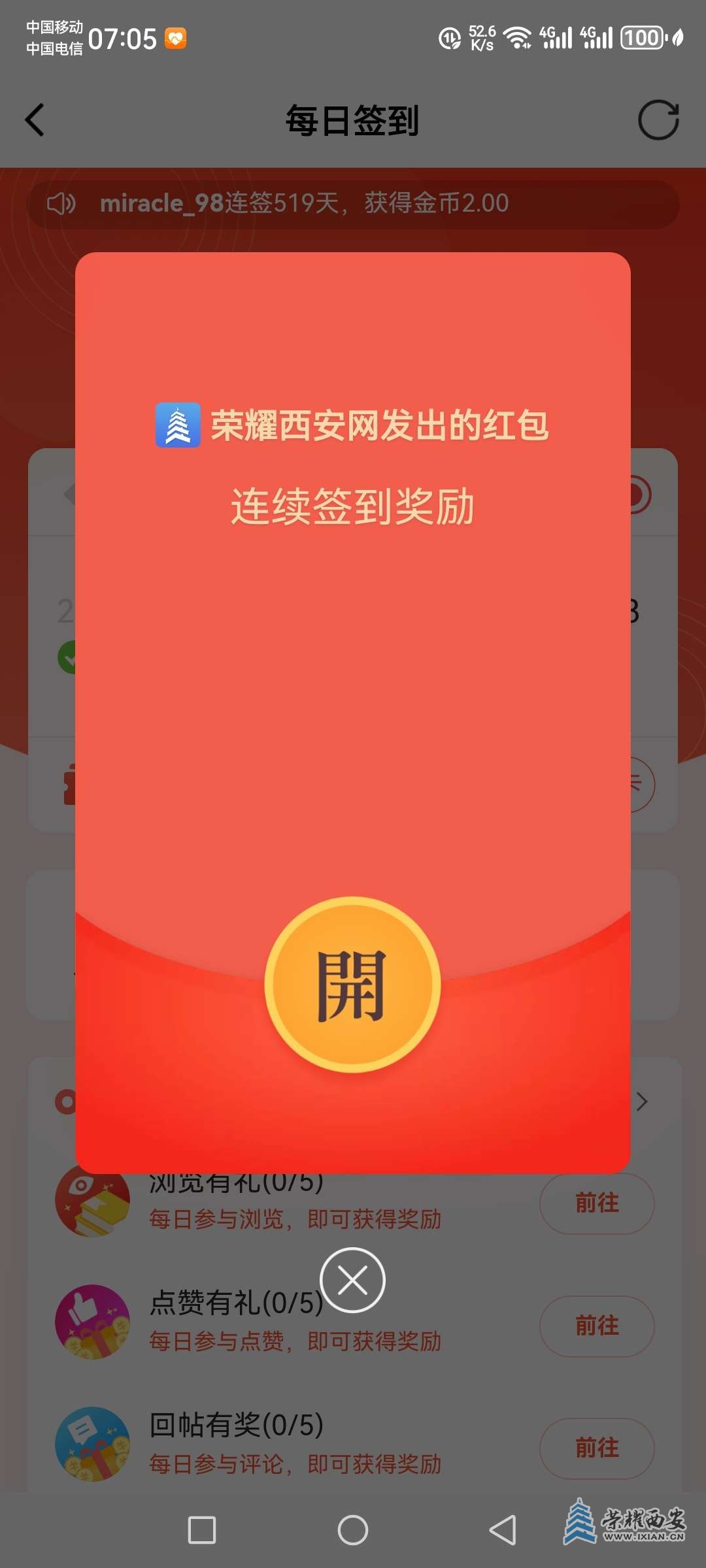Image resolution: width=706 pixels, height=1568 pixels.
Task: Refresh the daily sign-in page
Action: 658,120
